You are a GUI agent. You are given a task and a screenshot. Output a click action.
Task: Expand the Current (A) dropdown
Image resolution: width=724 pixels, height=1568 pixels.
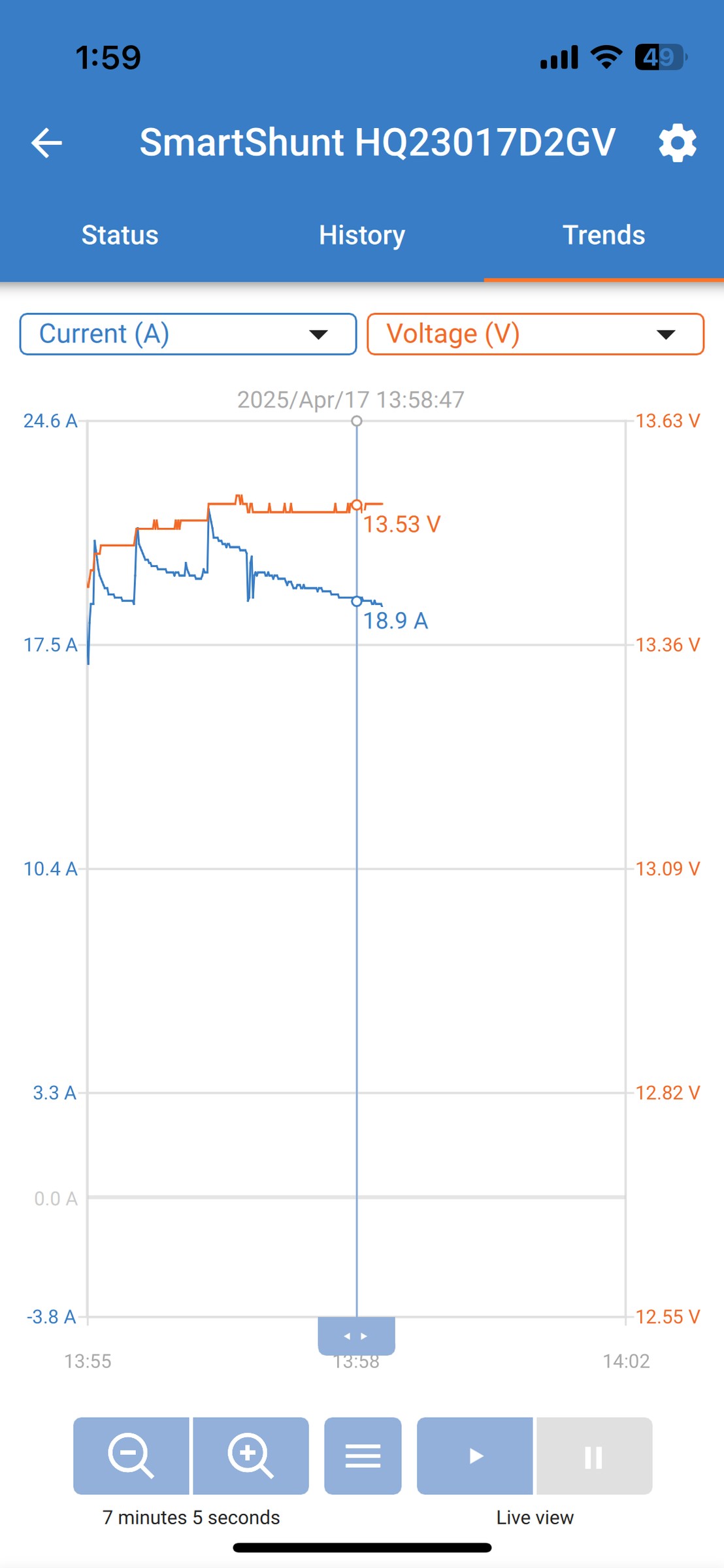tap(188, 335)
